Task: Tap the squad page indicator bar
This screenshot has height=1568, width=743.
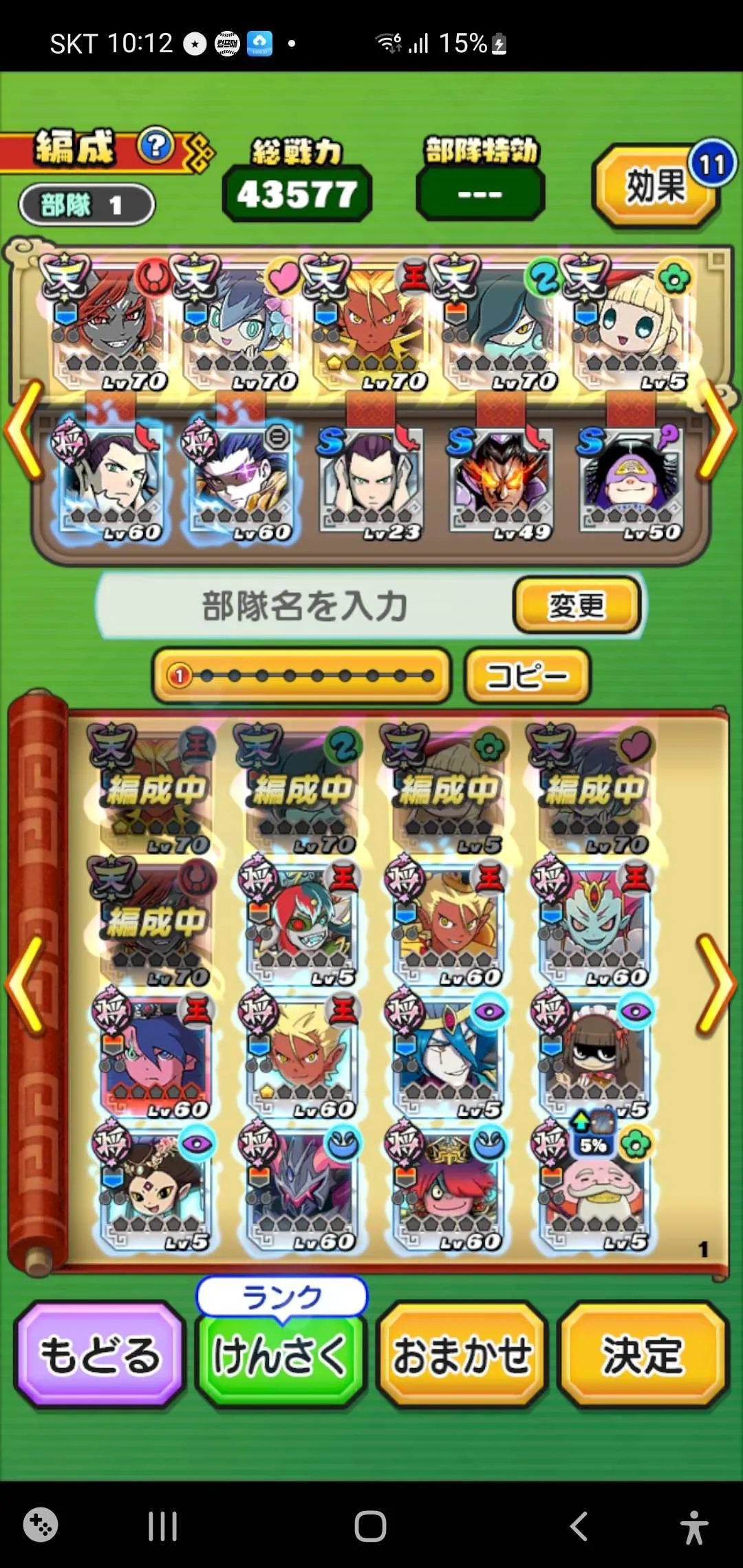Action: (301, 676)
